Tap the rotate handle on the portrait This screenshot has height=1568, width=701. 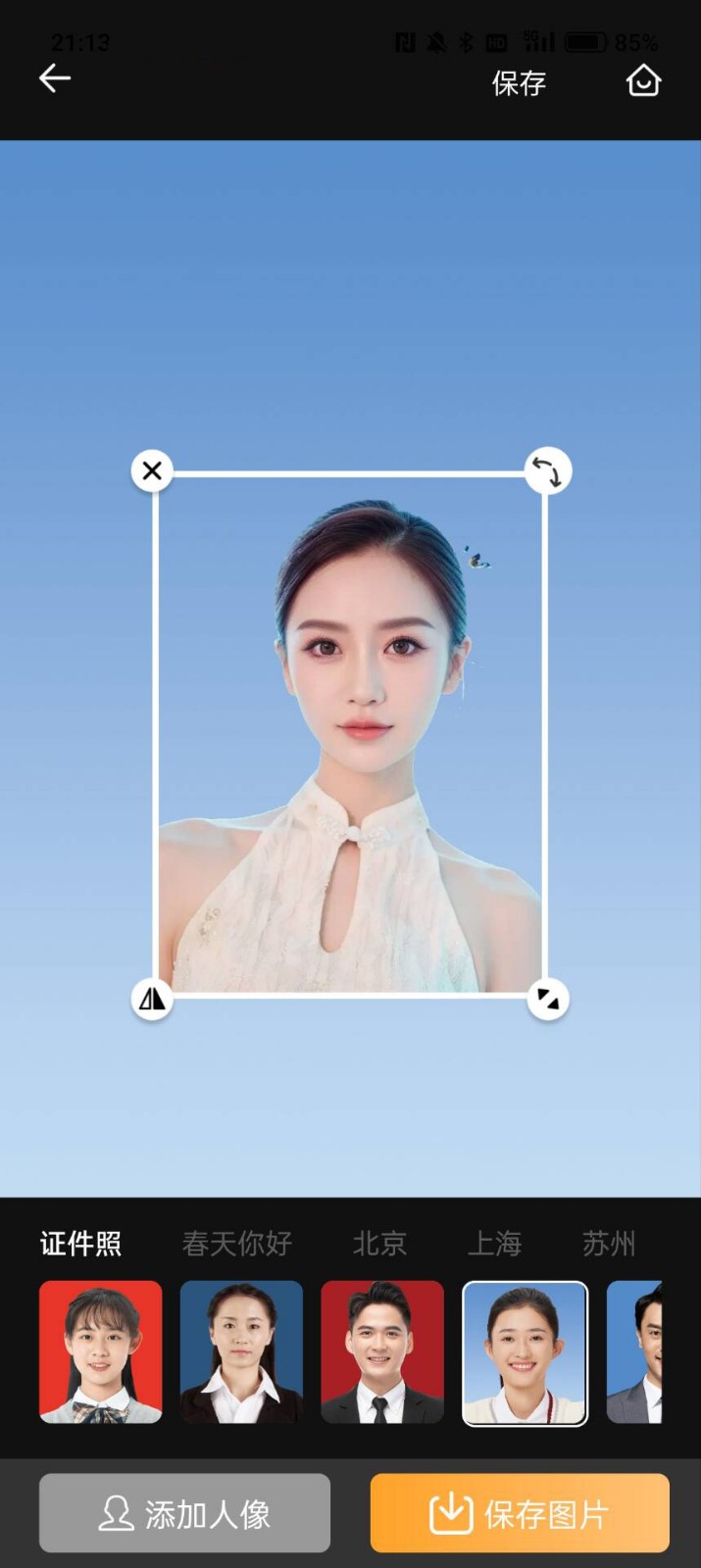point(547,471)
